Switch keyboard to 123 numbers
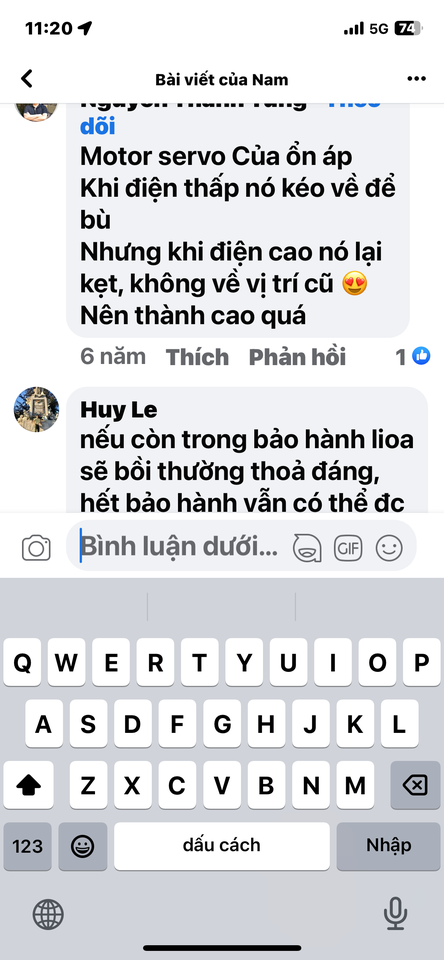Image resolution: width=444 pixels, height=960 pixels. pyautogui.click(x=28, y=846)
